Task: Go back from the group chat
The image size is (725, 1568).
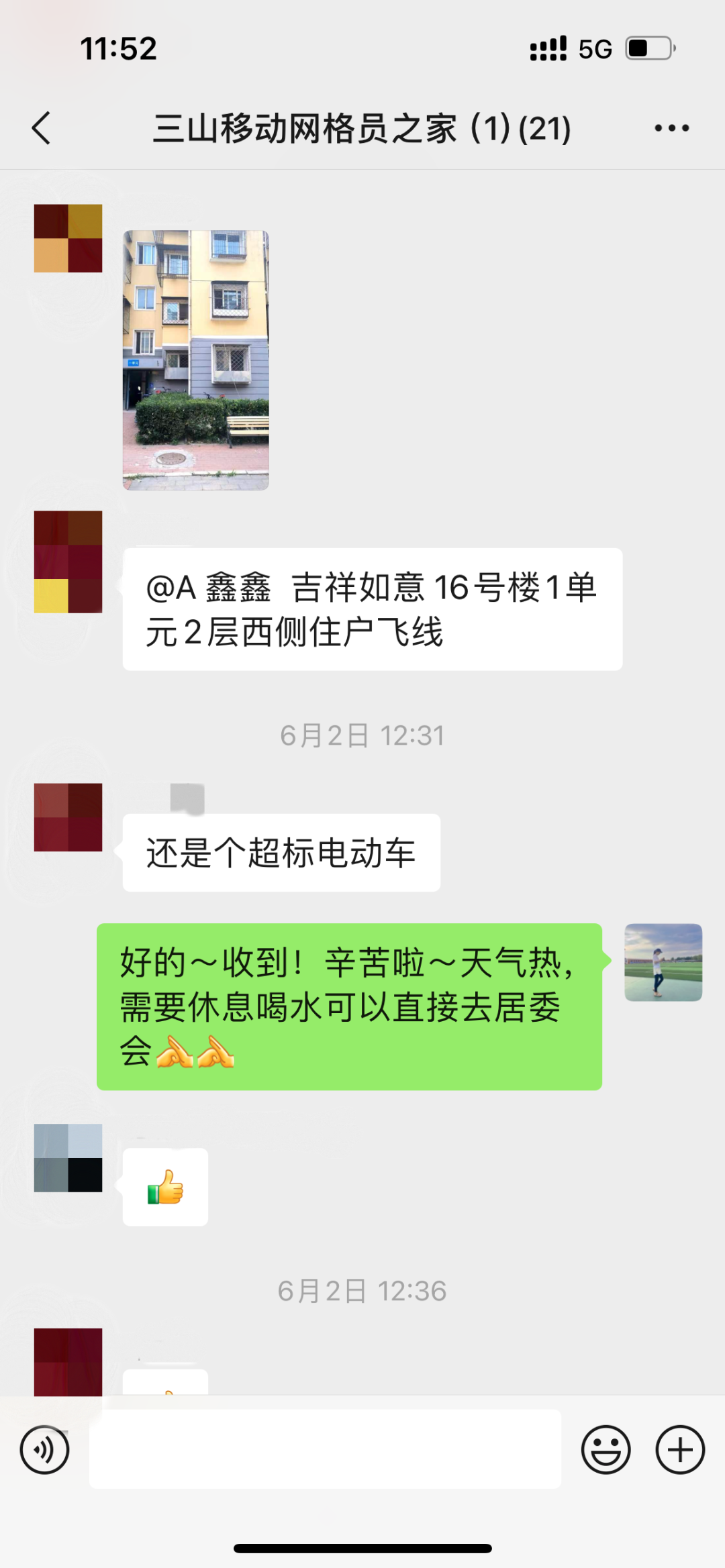Action: (42, 128)
